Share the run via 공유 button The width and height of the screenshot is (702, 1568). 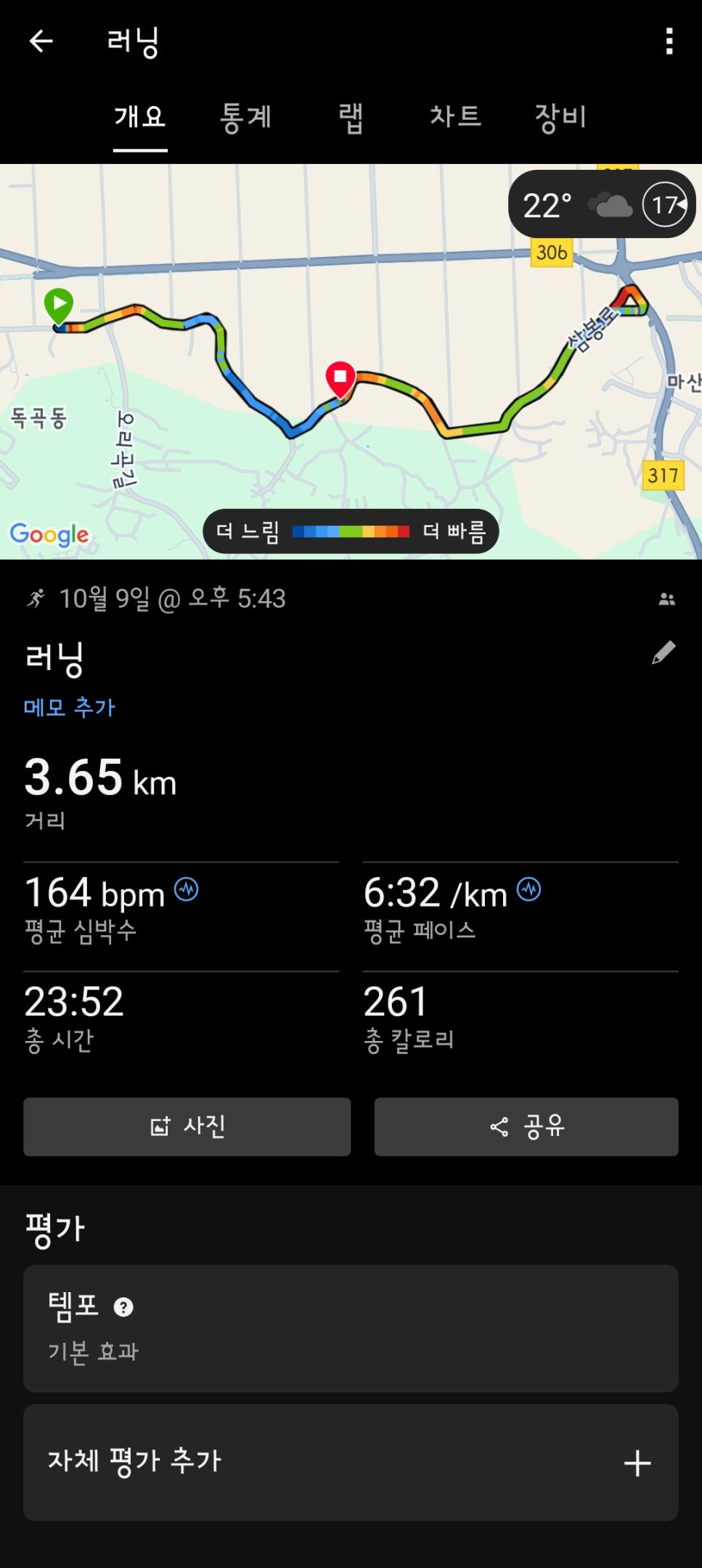coord(526,1127)
